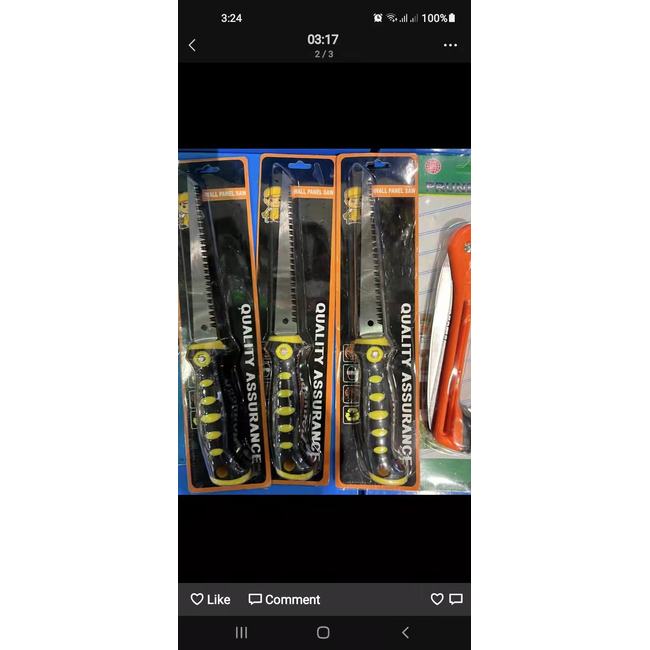Open the comments bubble icon at bottom right
650x650 pixels.
456,599
